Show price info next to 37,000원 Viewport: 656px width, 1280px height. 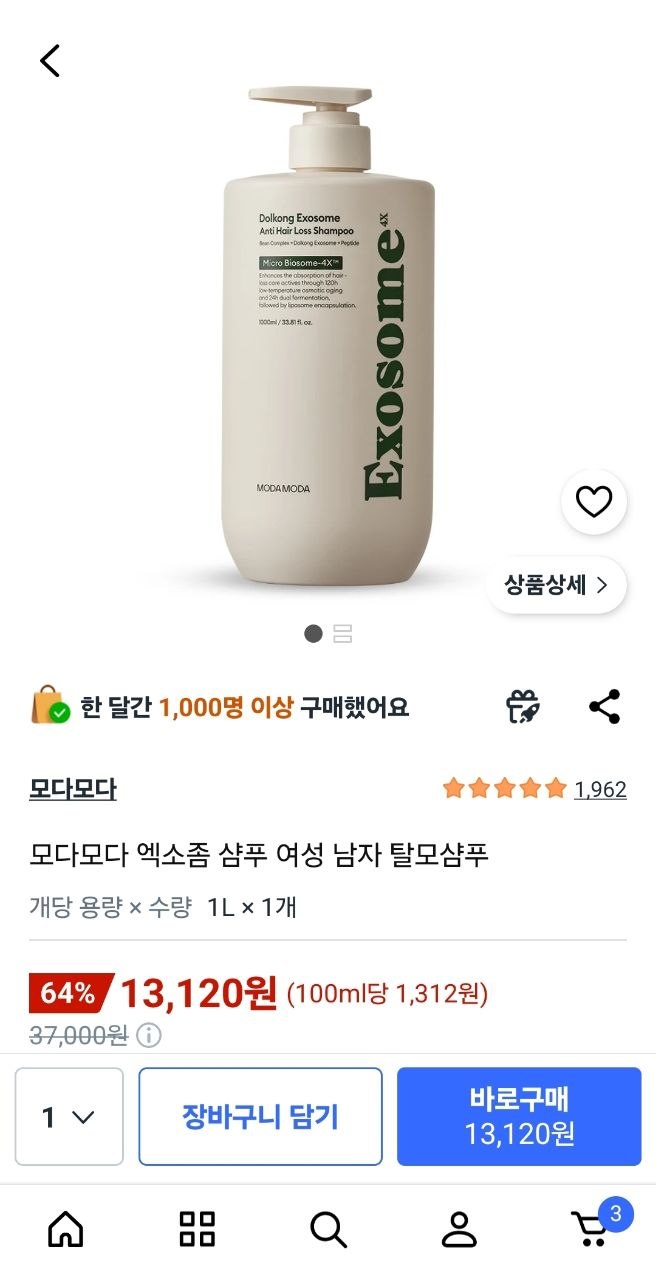point(148,1035)
